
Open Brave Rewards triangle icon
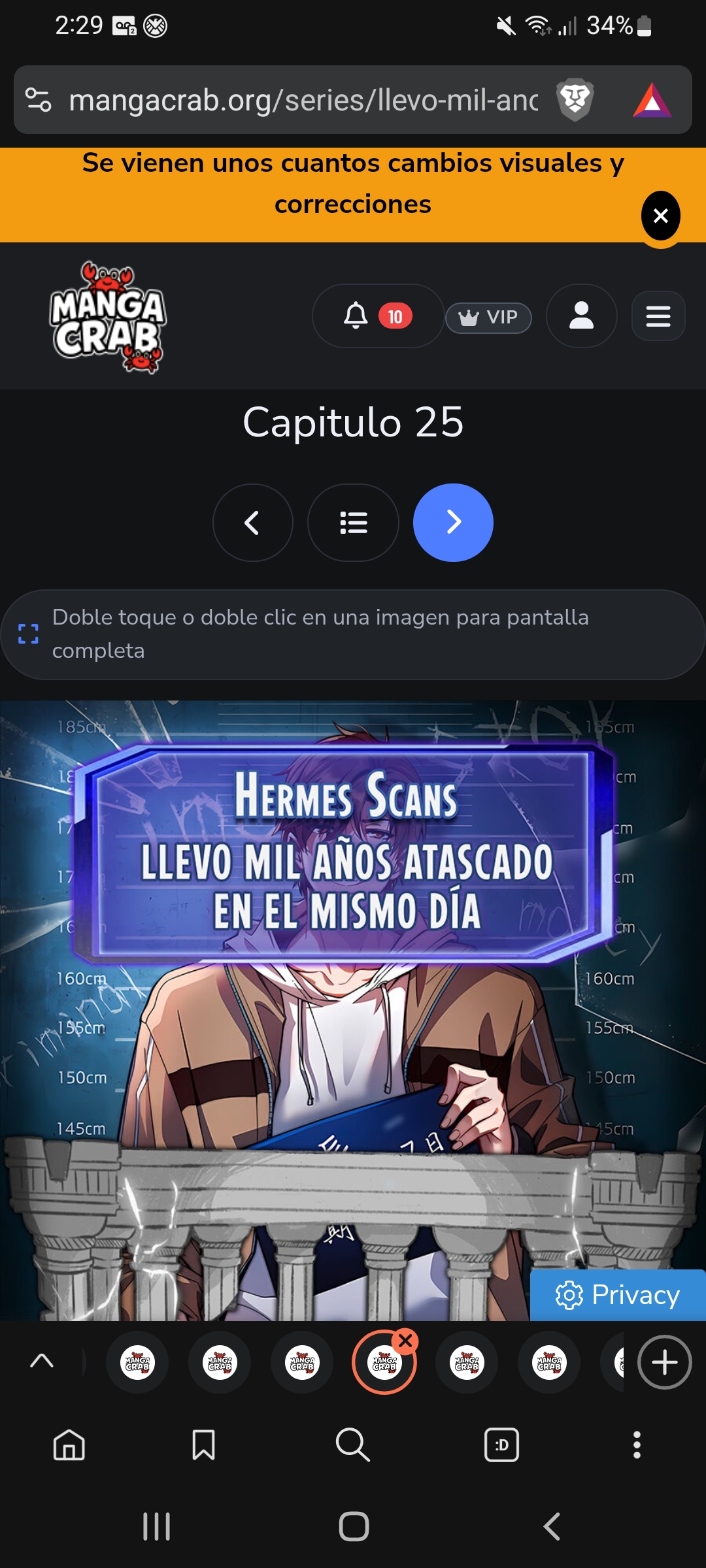tap(652, 100)
